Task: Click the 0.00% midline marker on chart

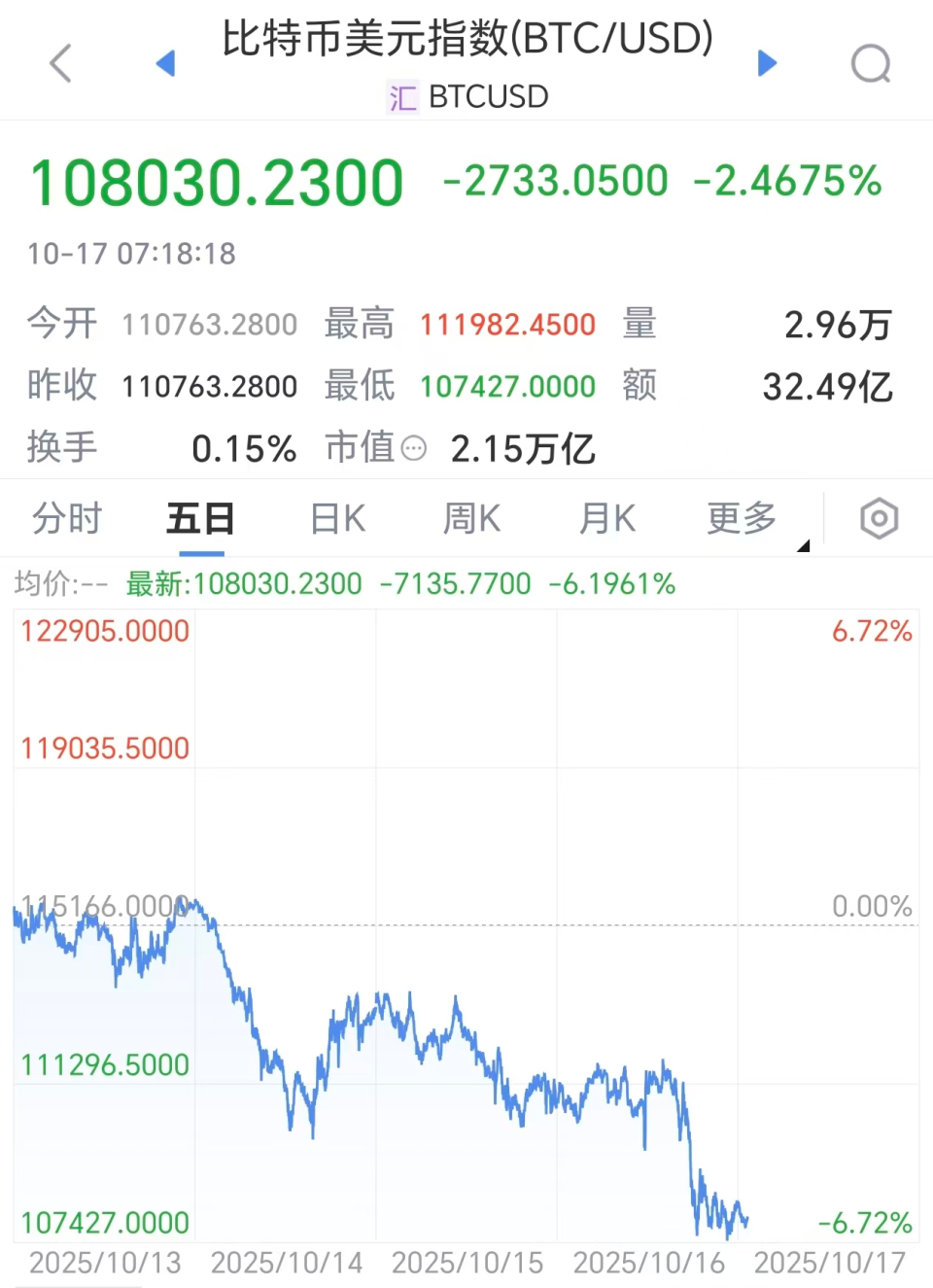Action: tap(871, 906)
